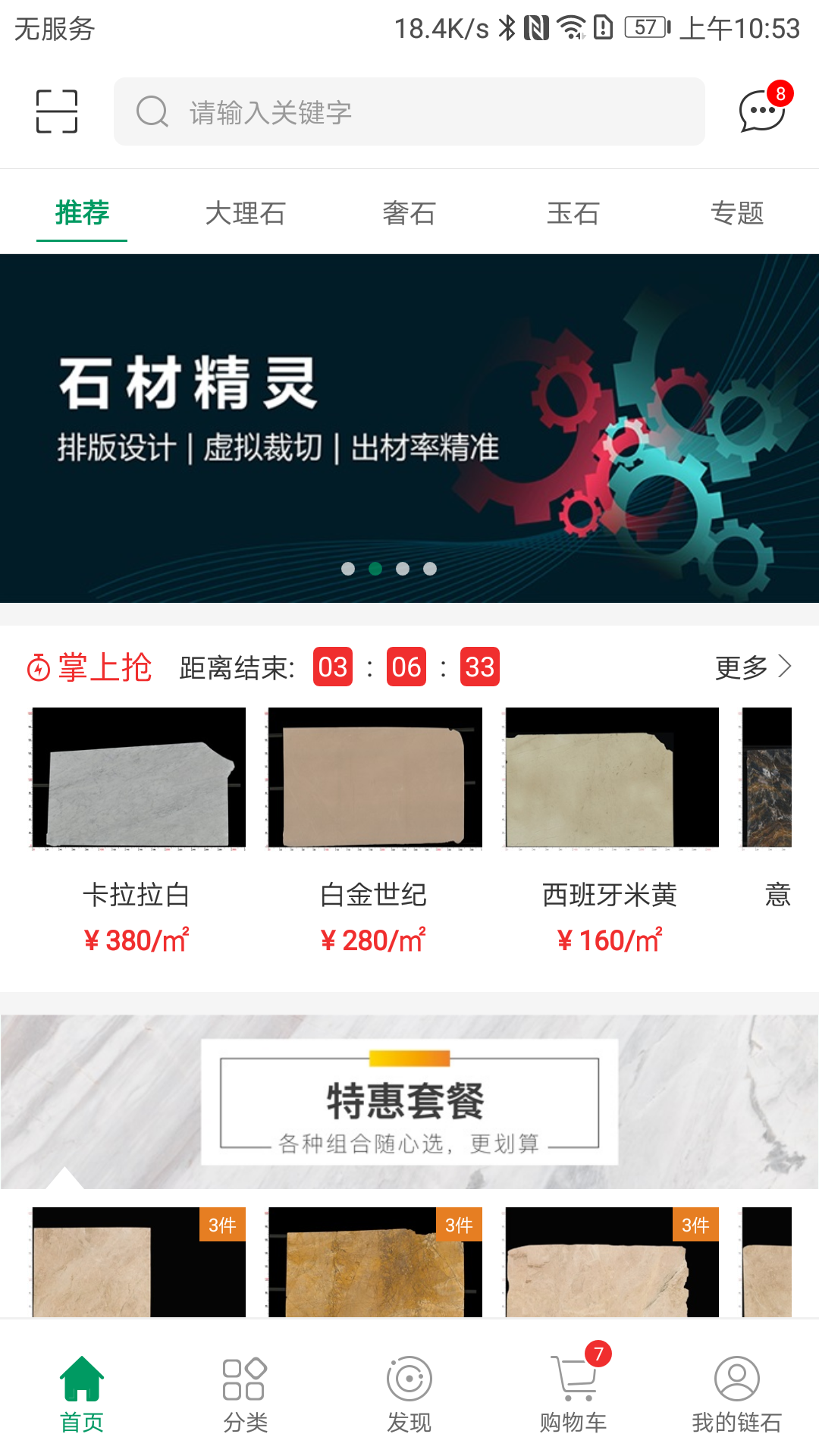This screenshot has width=819, height=1456.
Task: Switch to the 玉石 tab
Action: click(573, 213)
